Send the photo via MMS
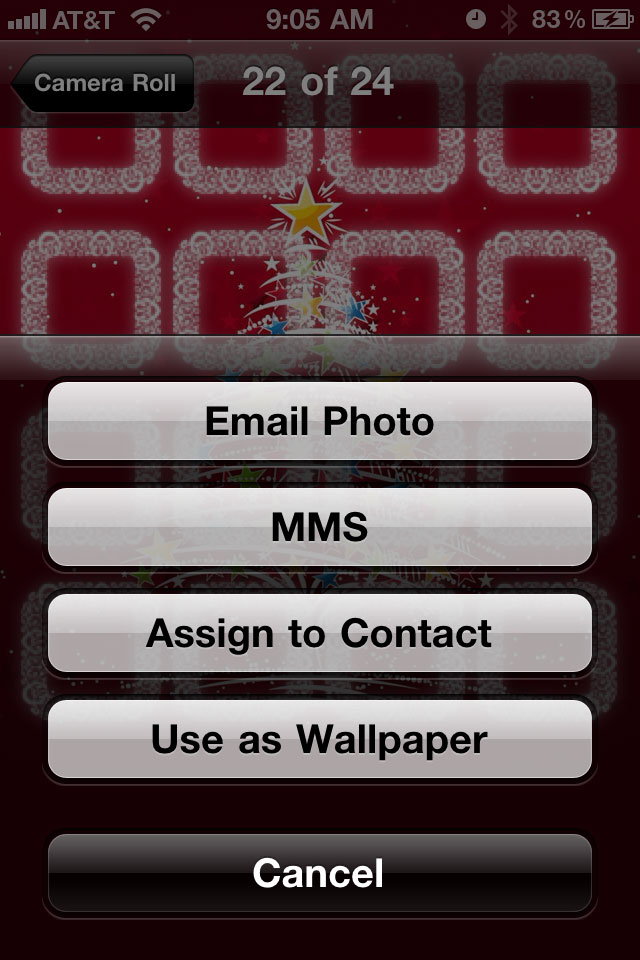 (x=320, y=527)
